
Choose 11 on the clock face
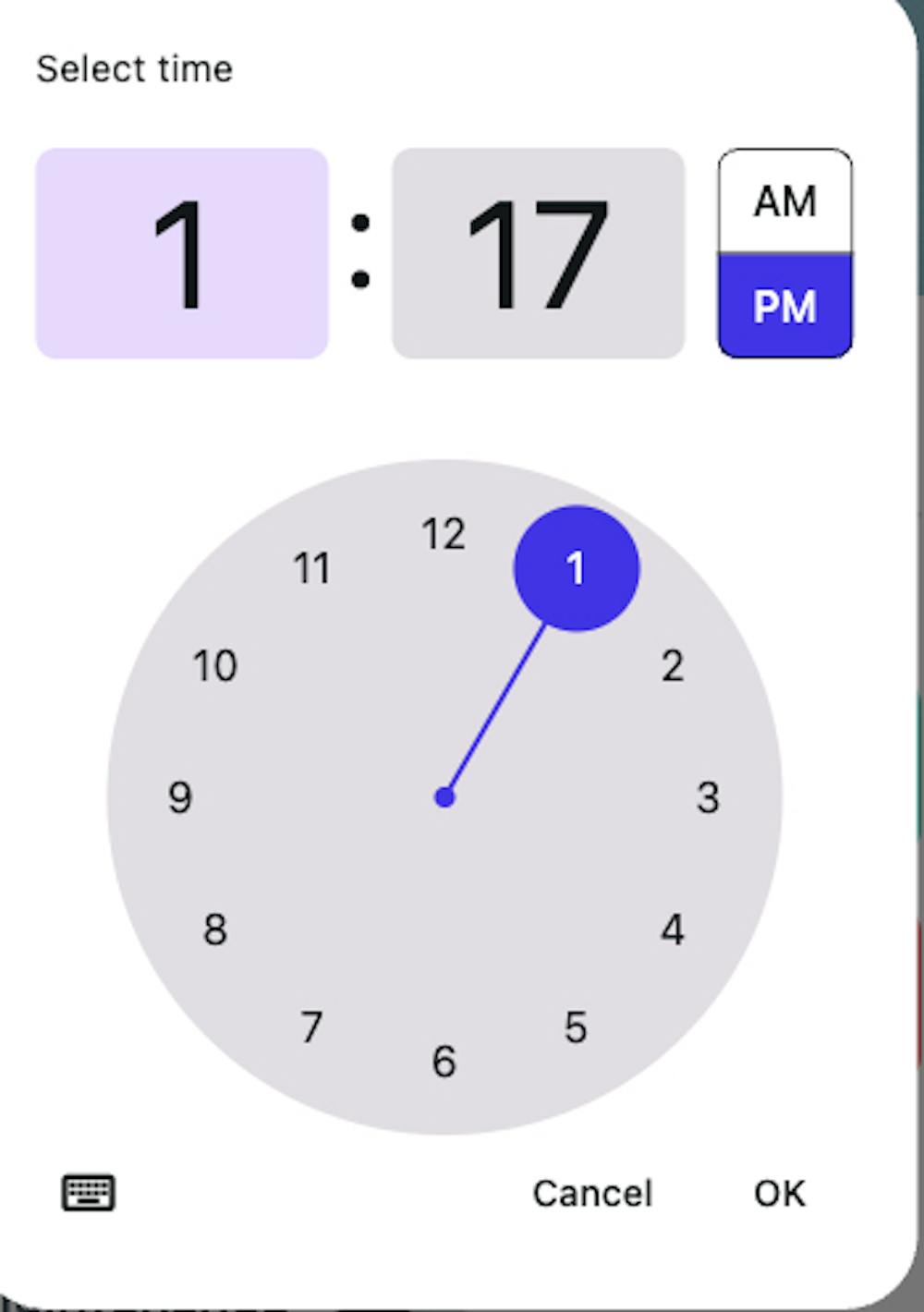(312, 568)
